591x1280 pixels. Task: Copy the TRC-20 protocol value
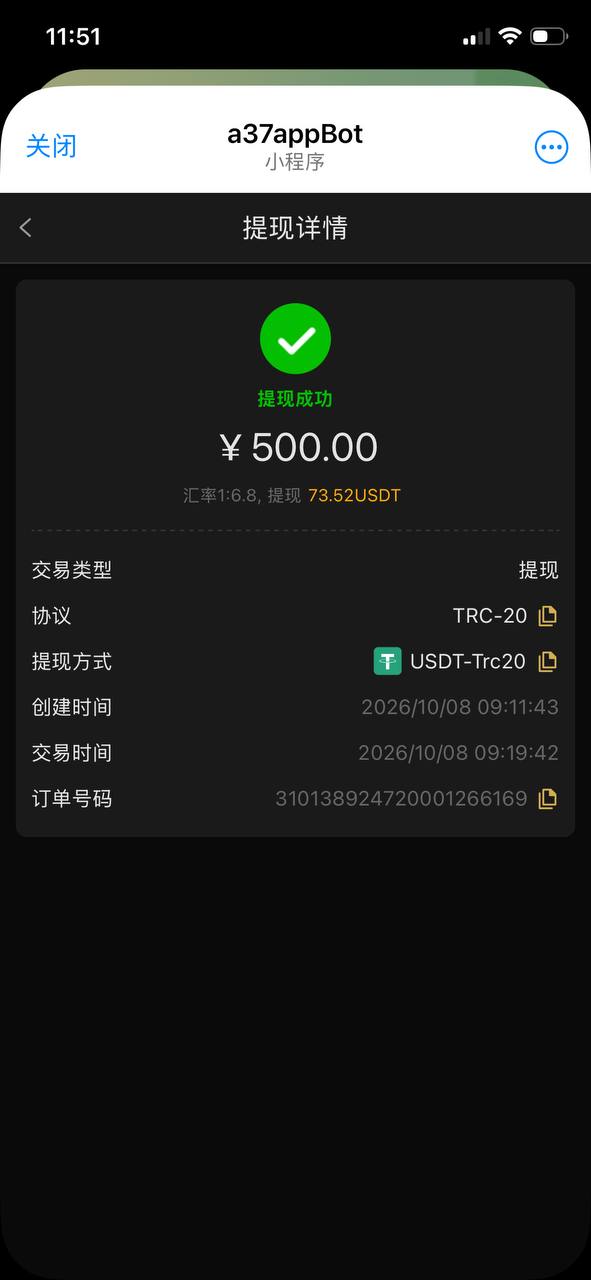(x=547, y=616)
